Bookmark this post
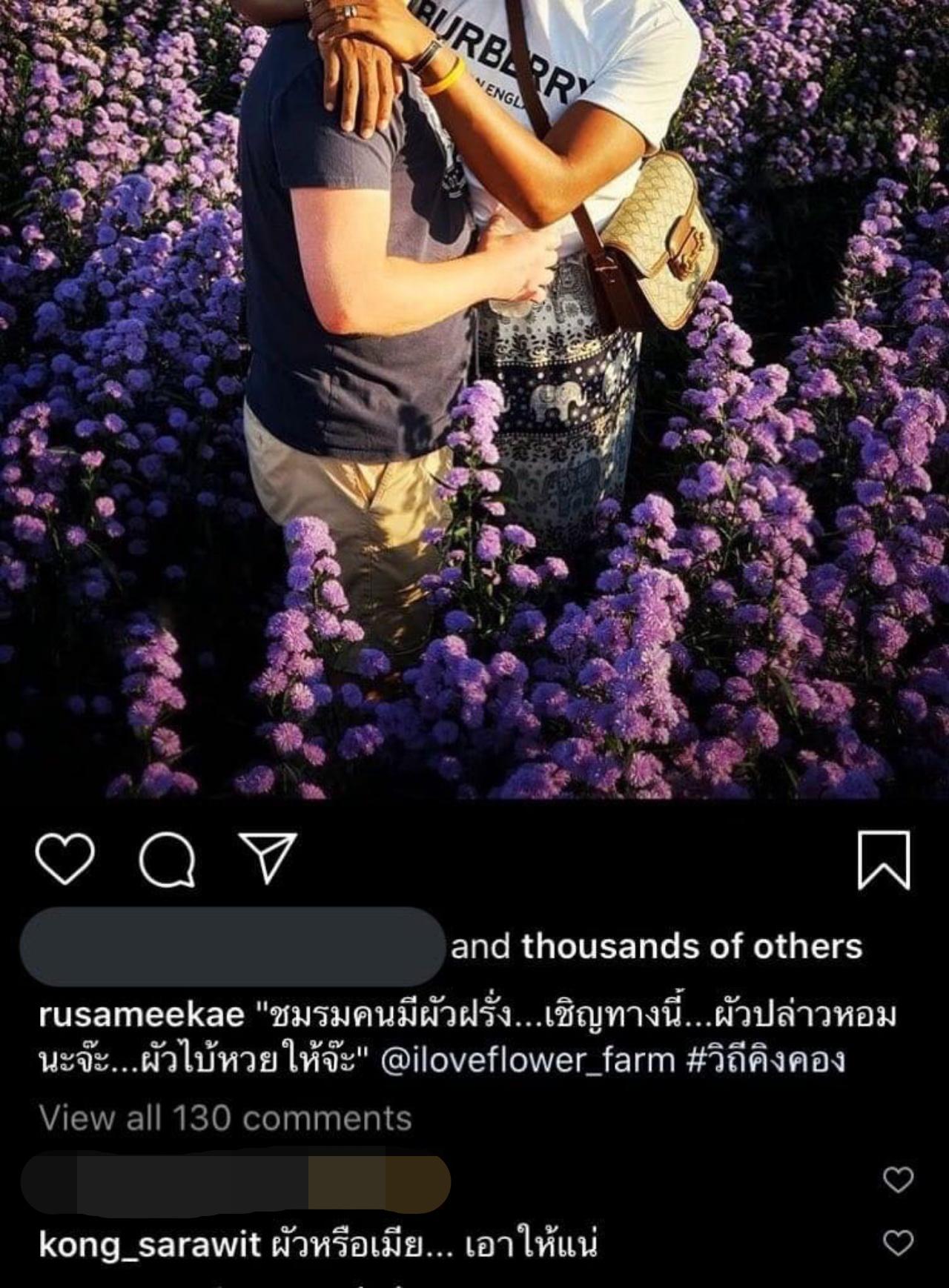The image size is (949, 1288). pos(883,860)
